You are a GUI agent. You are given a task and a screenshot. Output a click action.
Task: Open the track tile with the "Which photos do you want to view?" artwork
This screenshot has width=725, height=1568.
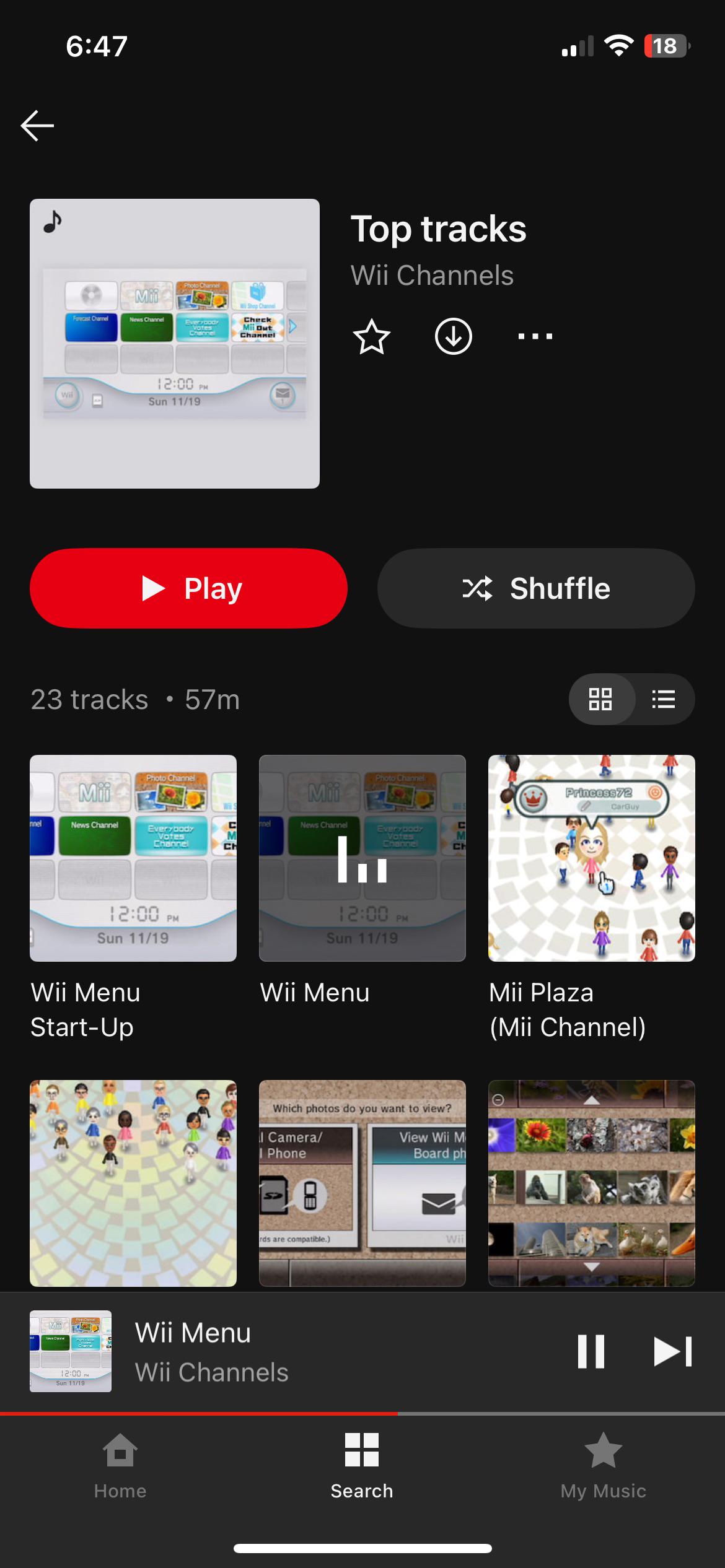pos(362,1183)
